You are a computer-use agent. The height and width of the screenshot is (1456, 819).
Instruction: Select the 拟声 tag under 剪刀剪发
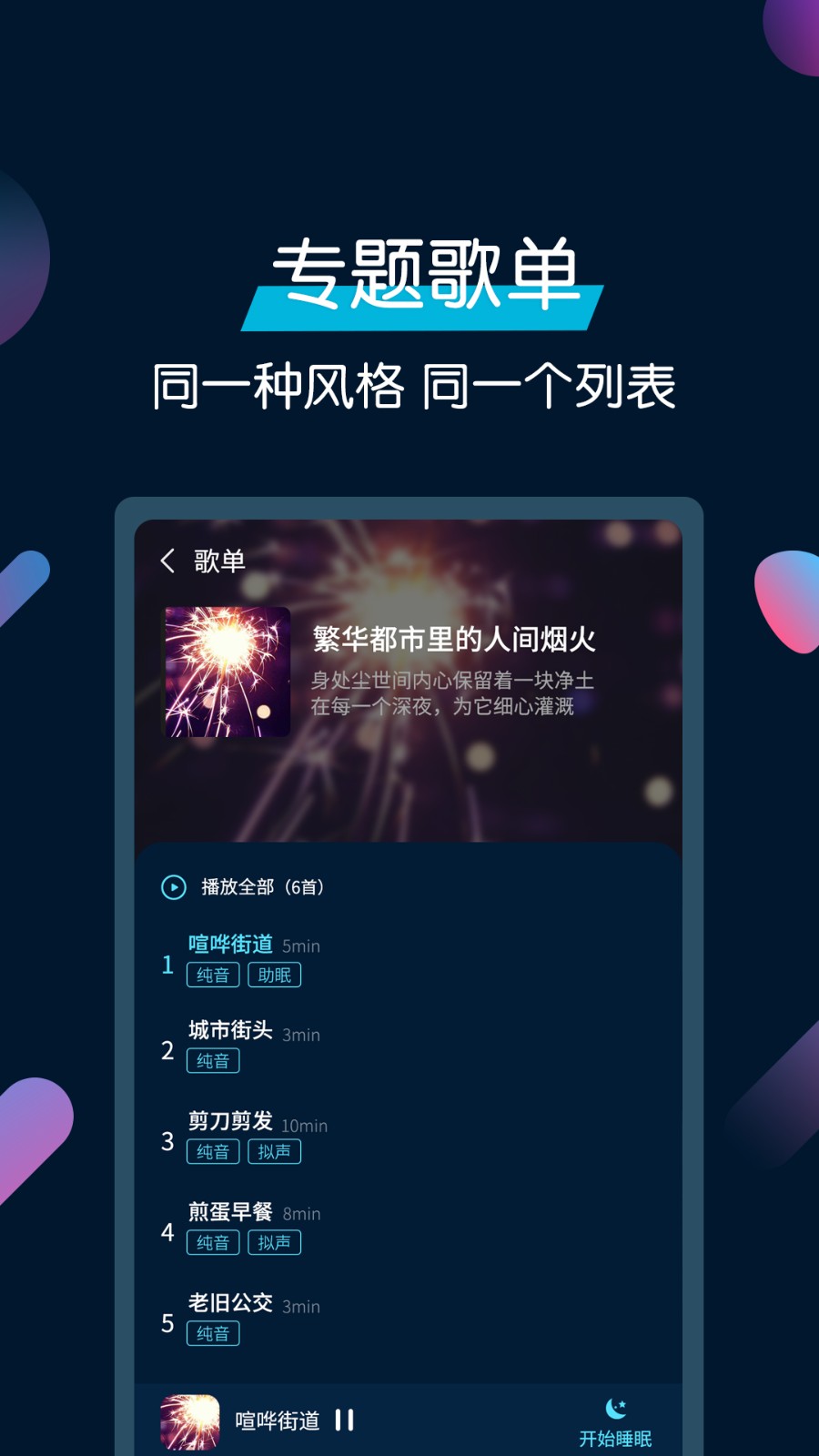pyautogui.click(x=274, y=1152)
